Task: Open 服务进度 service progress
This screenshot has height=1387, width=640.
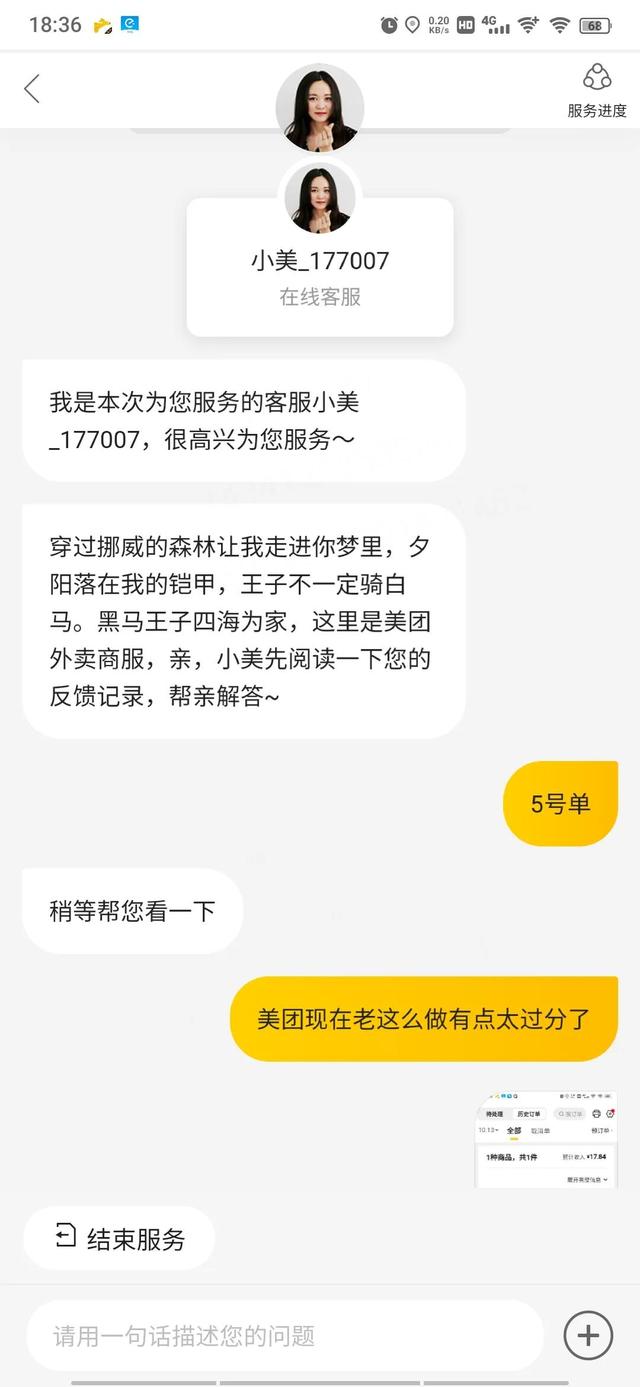Action: [x=596, y=92]
